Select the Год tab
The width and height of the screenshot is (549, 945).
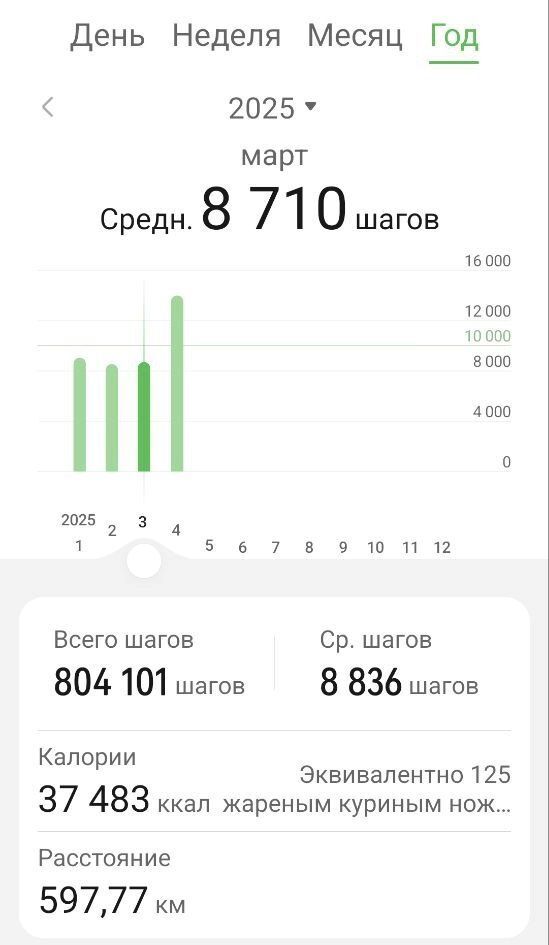coord(454,36)
